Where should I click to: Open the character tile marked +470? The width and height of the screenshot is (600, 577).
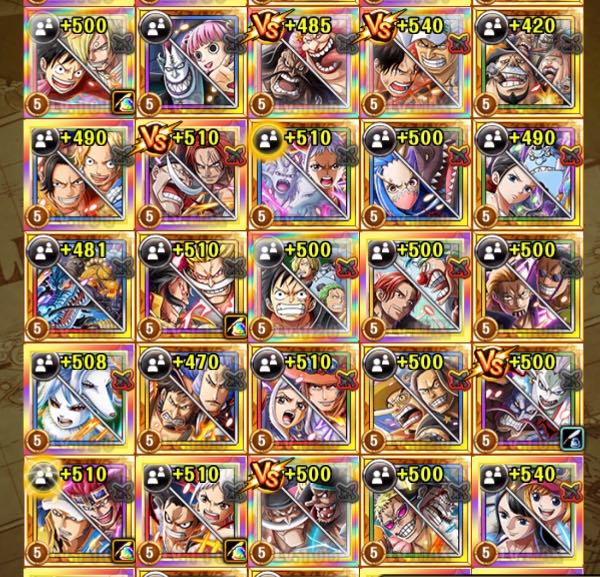tap(191, 398)
